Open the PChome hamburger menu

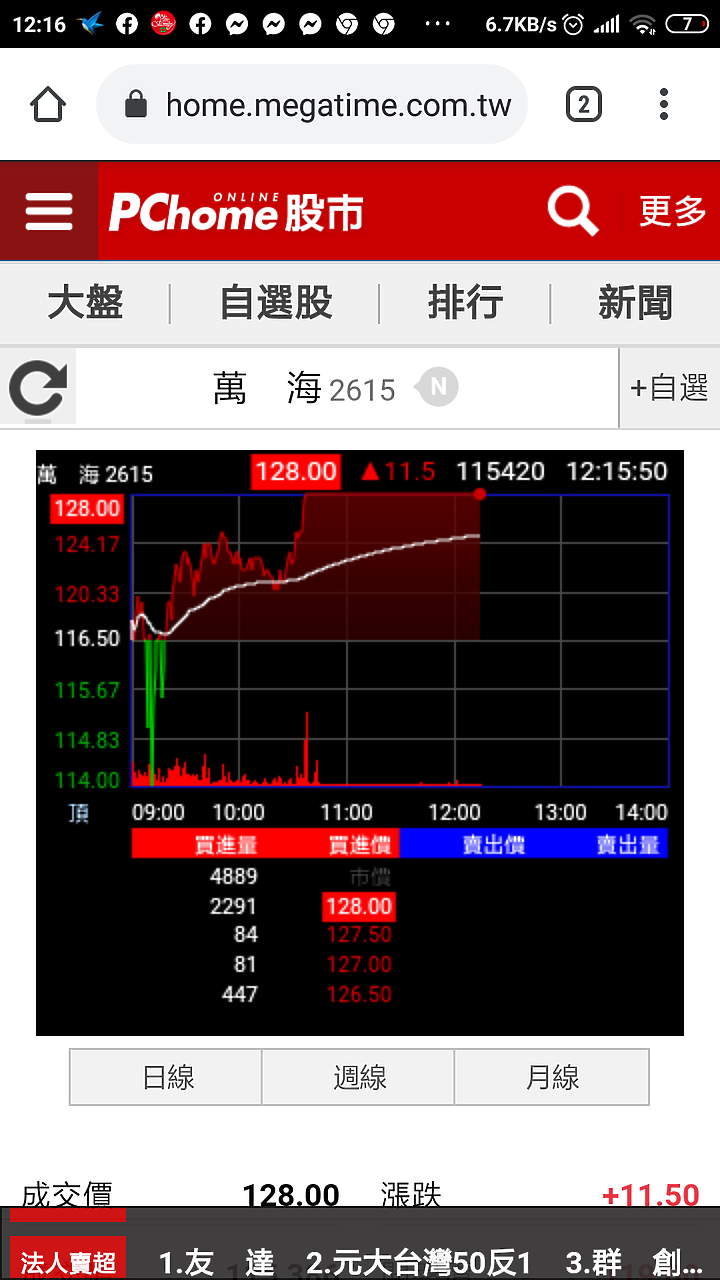[x=49, y=212]
